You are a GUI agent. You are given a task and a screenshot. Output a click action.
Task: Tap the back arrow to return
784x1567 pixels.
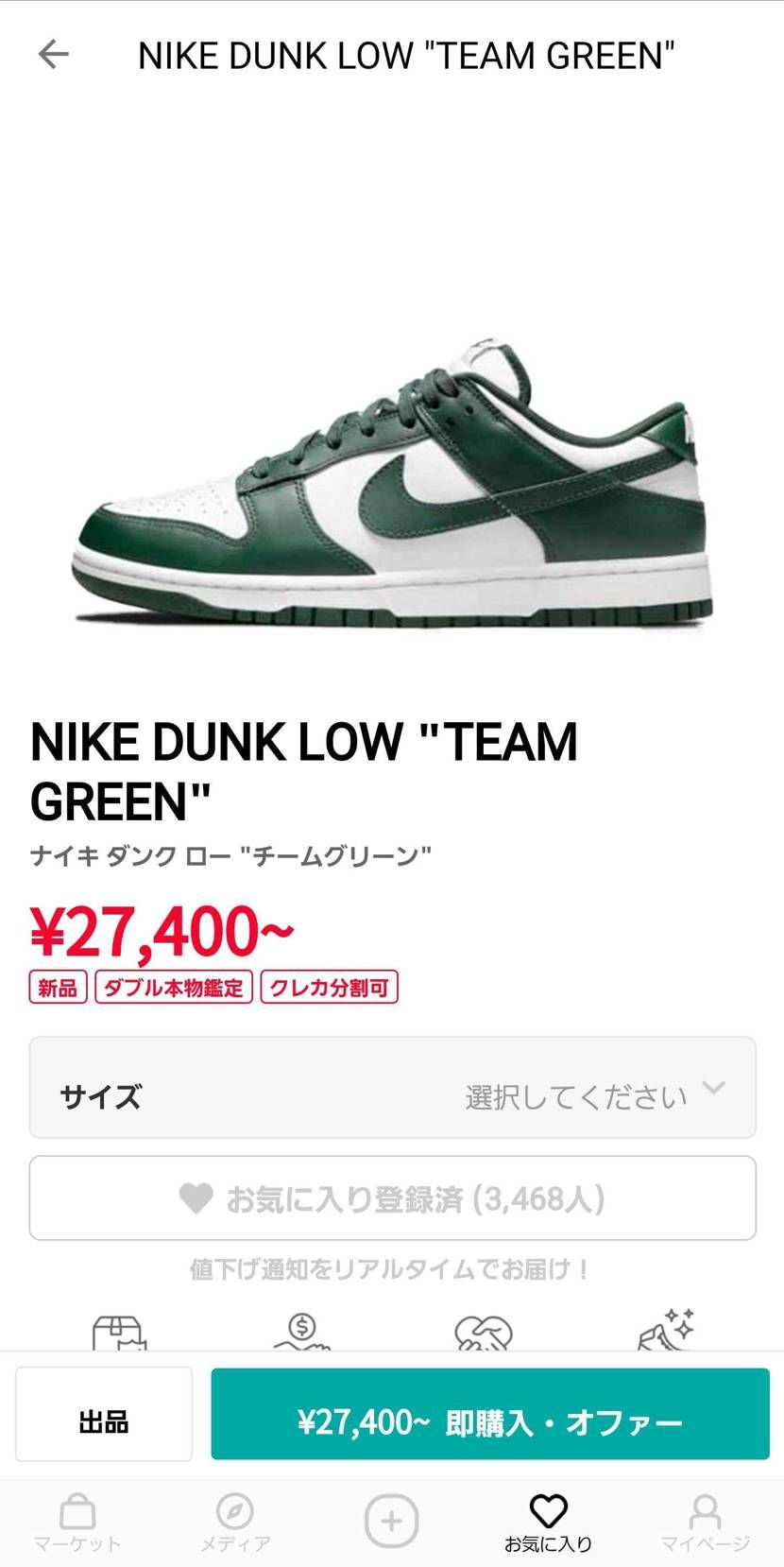(54, 54)
